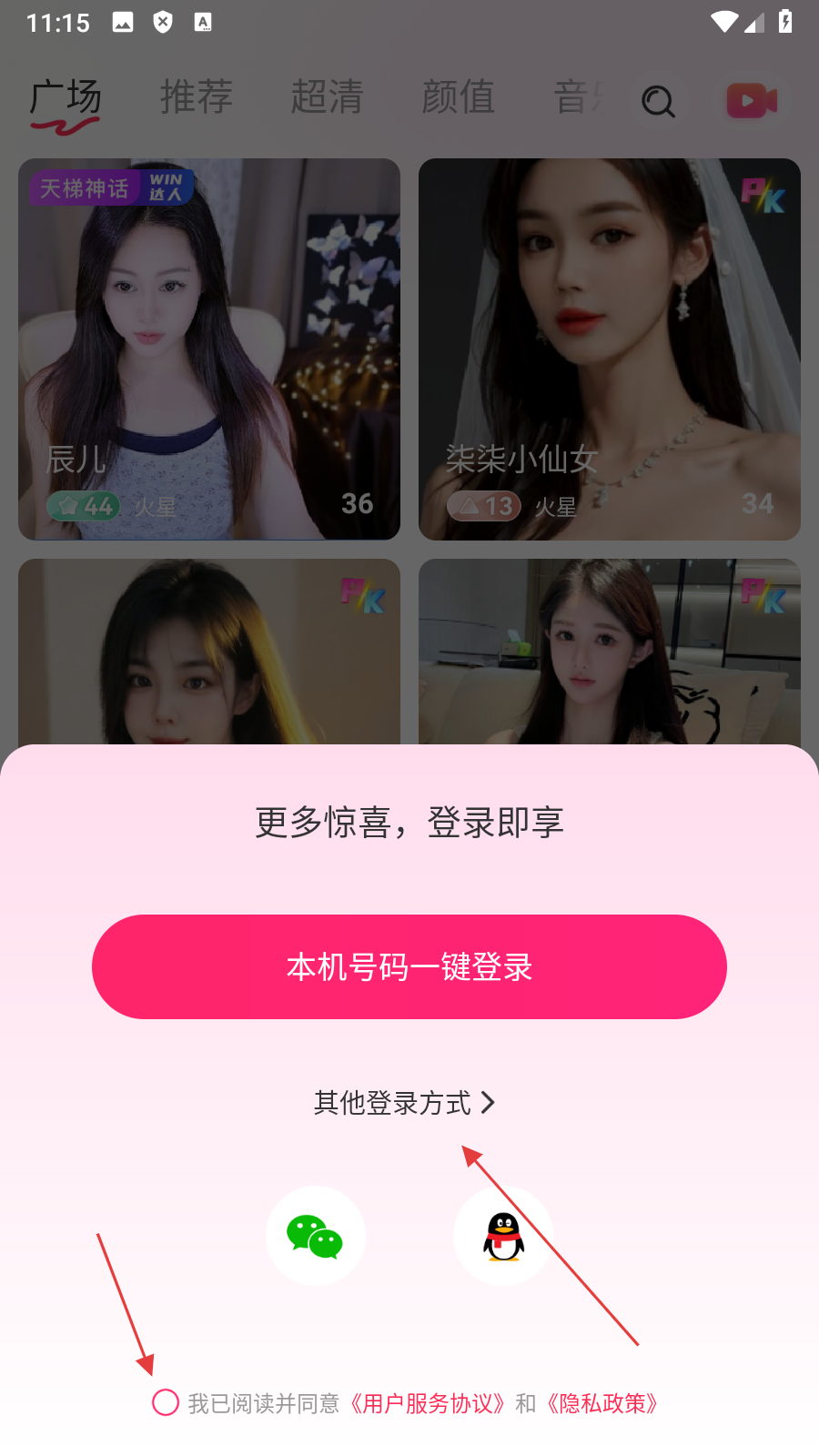This screenshot has height=1456, width=819.
Task: Log in with QQ penguin icon
Action: (503, 1236)
